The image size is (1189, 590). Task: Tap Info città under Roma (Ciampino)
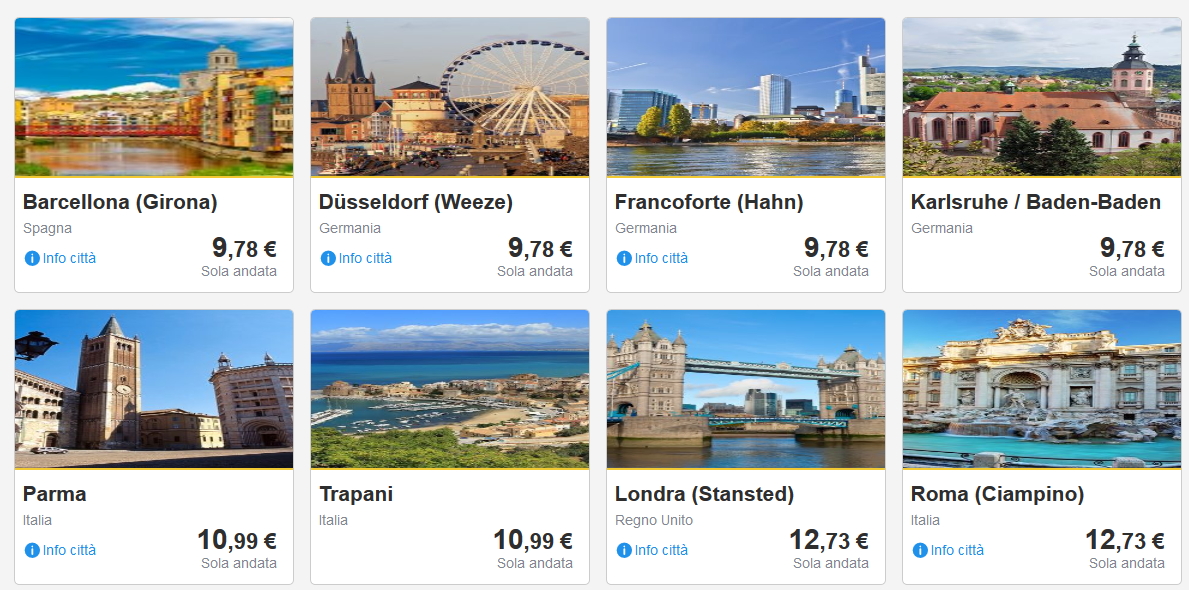click(950, 550)
